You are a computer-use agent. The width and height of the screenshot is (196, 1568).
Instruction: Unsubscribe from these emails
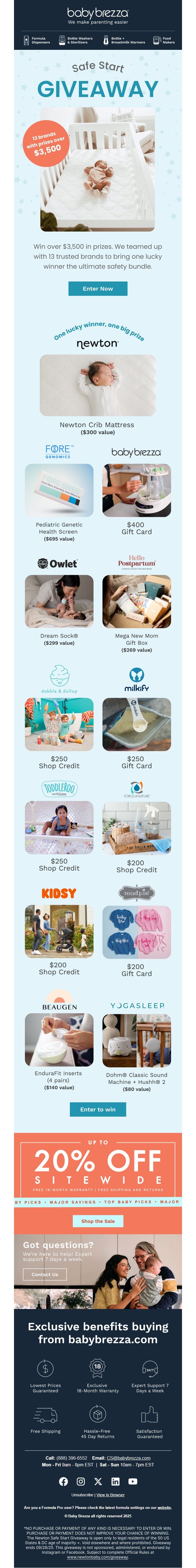(82, 1494)
